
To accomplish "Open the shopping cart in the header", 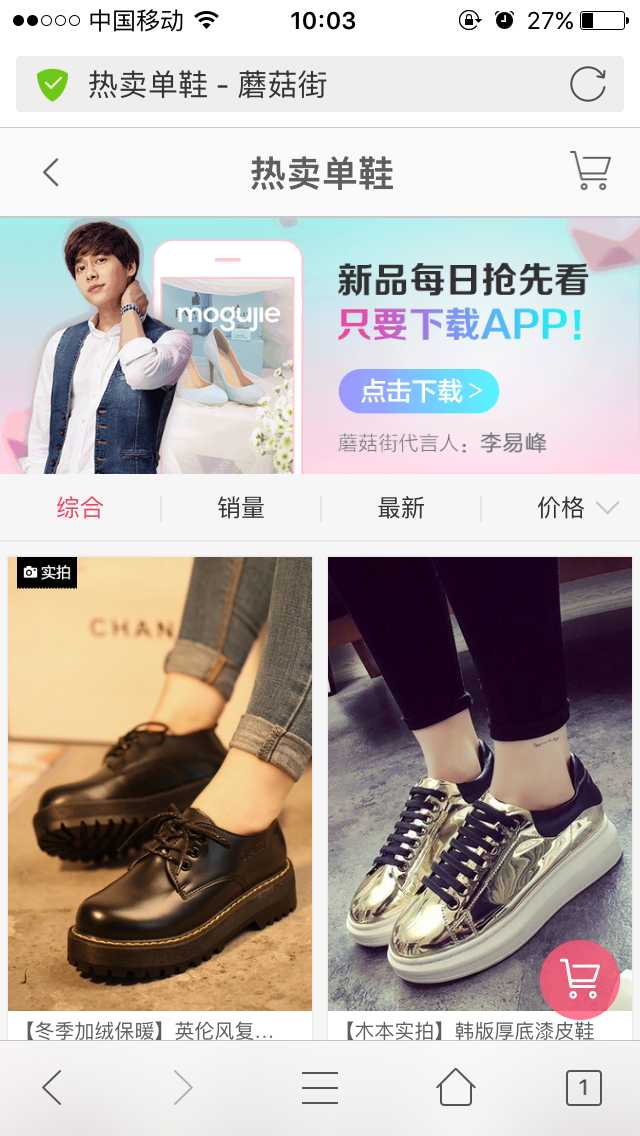I will 589,171.
